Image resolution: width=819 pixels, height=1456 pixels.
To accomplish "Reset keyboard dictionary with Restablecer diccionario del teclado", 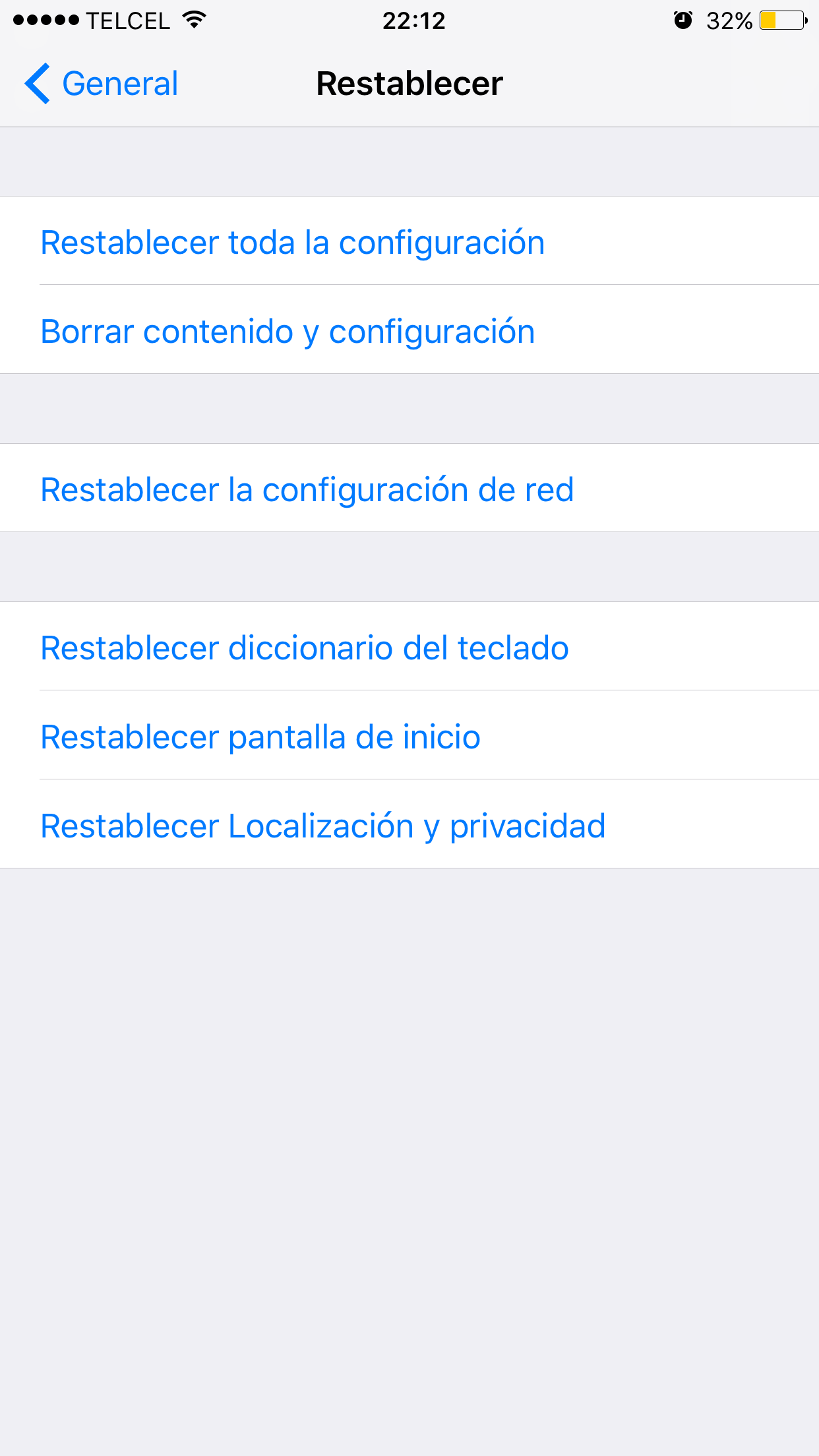I will point(305,648).
